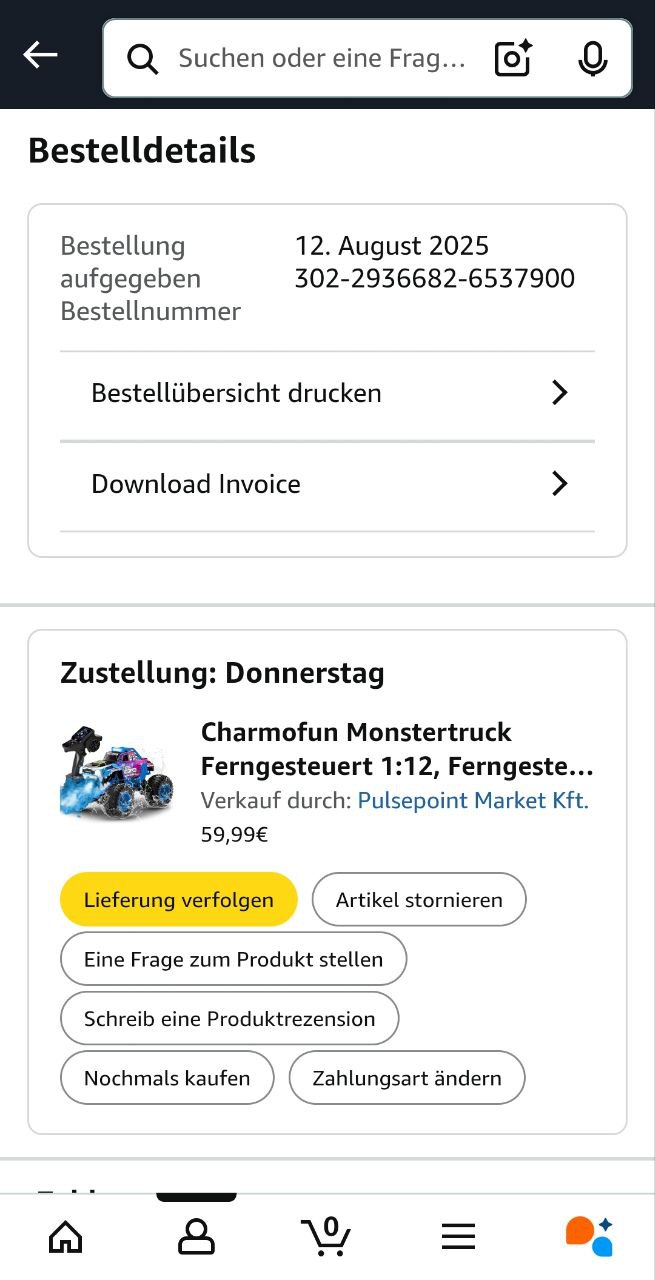Tap Zahlungsart ändern
Screen dimensions: 655x1280
click(x=407, y=1078)
